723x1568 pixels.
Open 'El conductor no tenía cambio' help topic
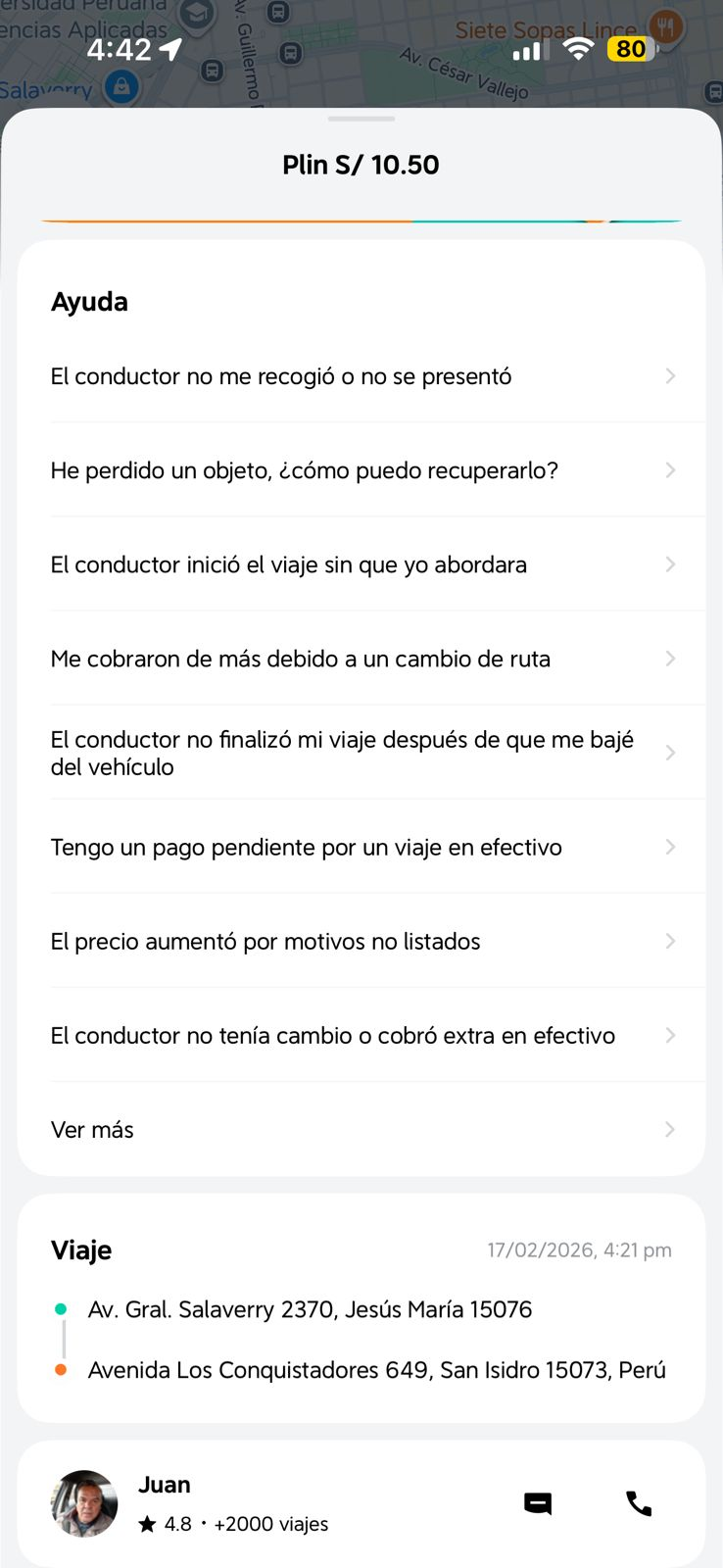tap(361, 1035)
